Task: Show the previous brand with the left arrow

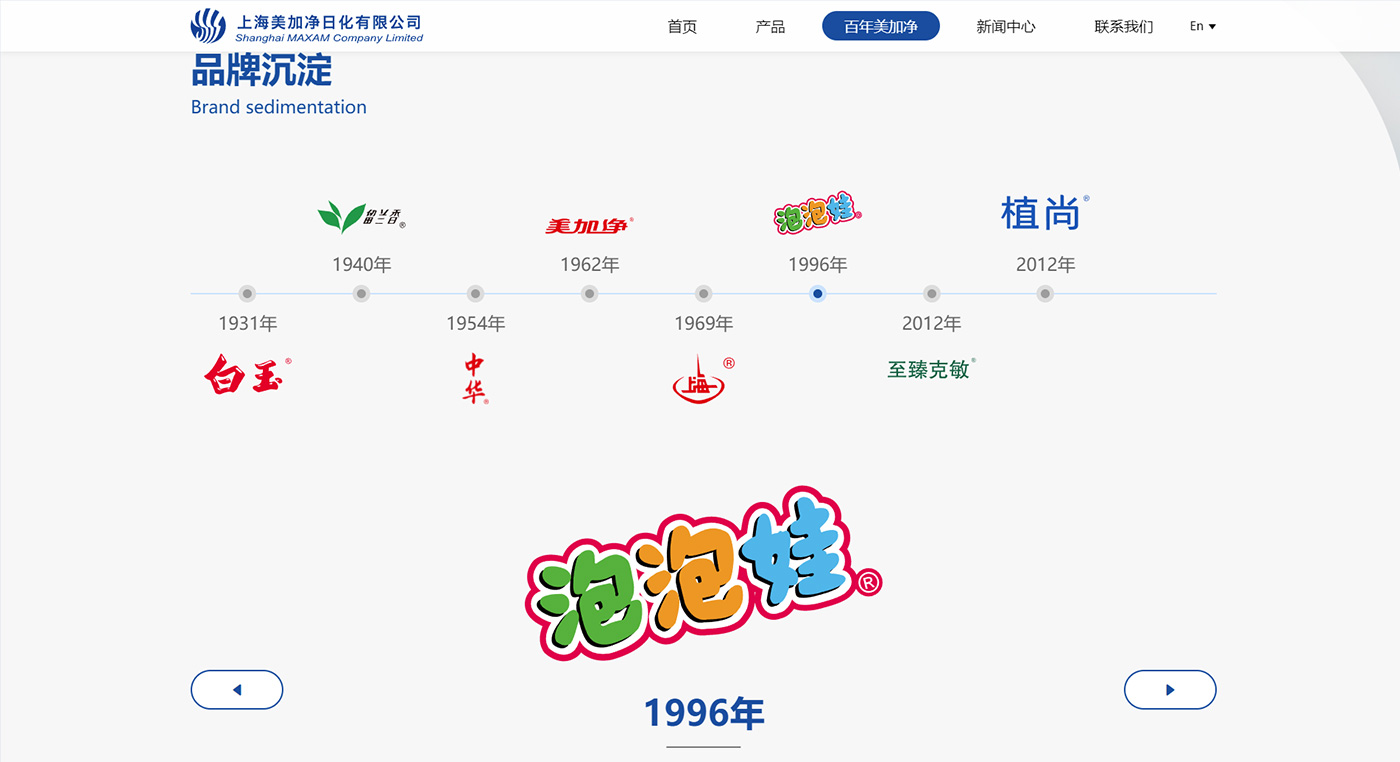Action: 237,690
